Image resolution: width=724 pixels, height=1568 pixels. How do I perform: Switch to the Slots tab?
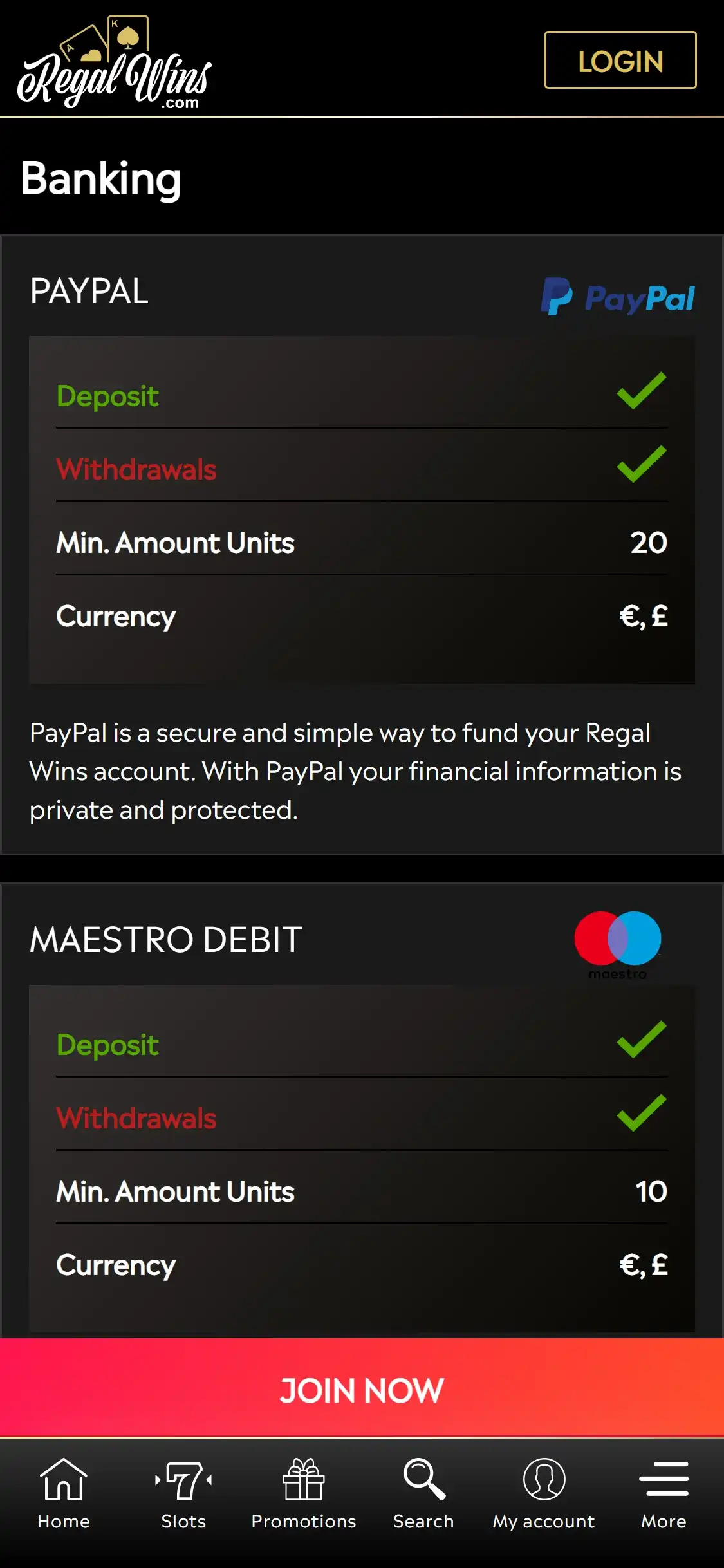click(183, 1493)
